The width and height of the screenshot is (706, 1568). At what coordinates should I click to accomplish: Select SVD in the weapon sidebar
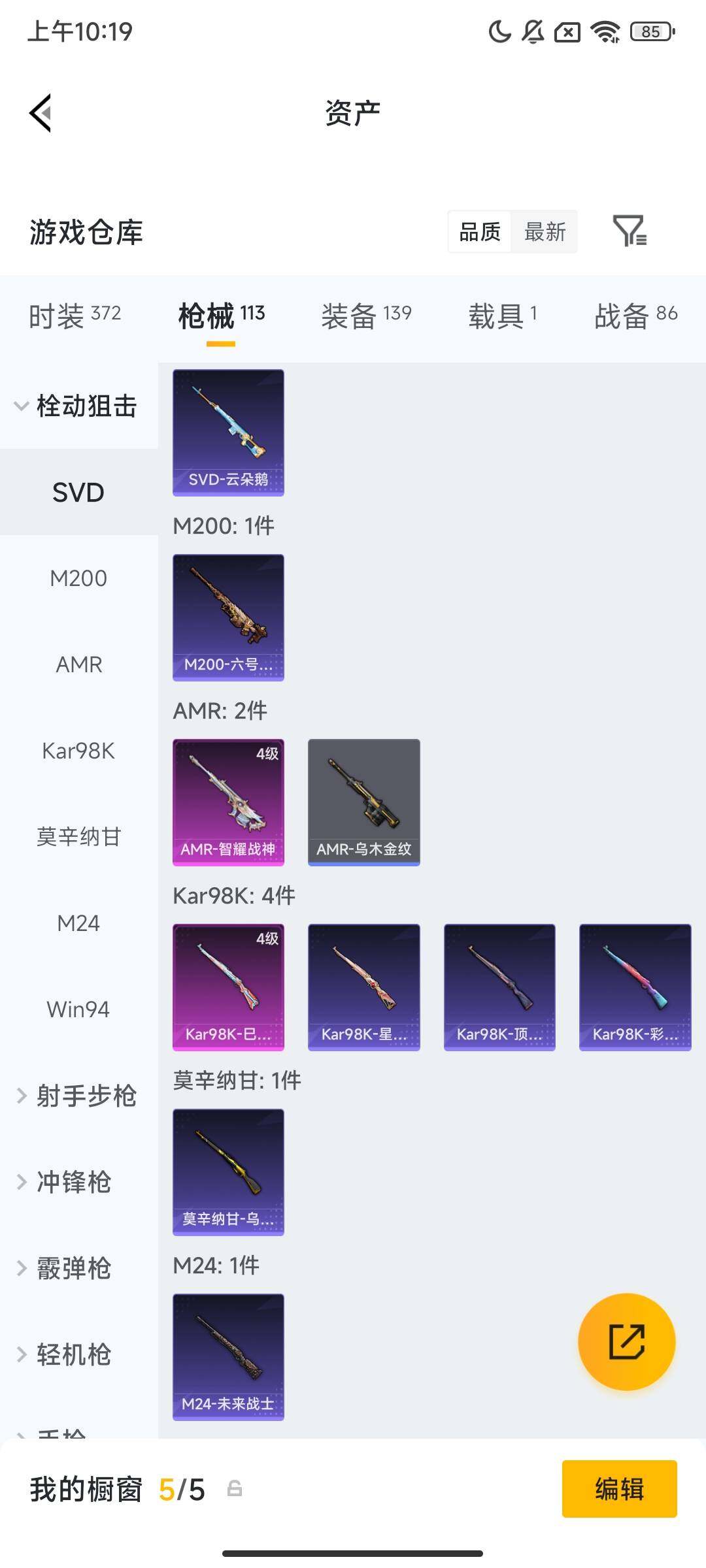pos(78,492)
